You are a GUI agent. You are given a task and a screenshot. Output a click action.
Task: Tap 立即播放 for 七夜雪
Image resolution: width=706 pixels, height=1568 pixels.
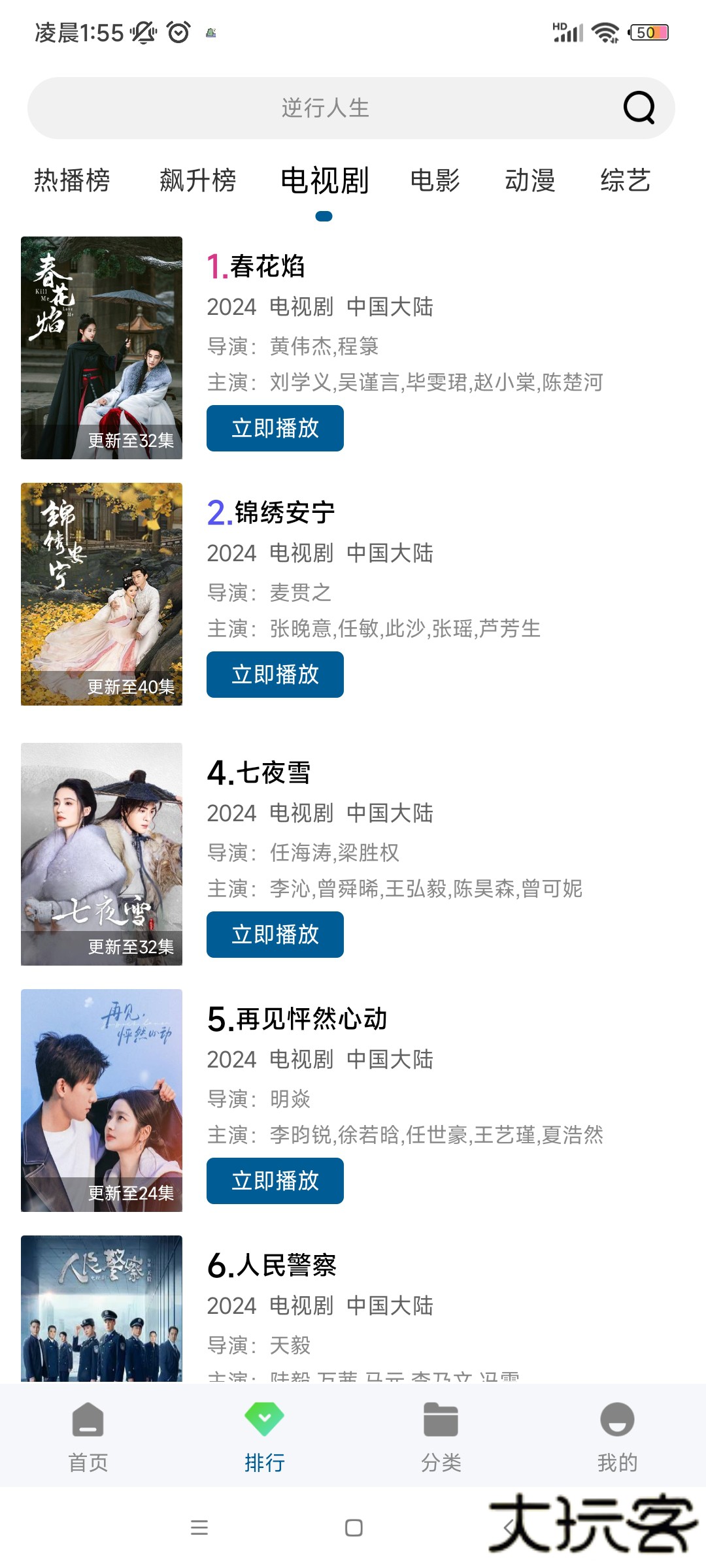tap(275, 934)
